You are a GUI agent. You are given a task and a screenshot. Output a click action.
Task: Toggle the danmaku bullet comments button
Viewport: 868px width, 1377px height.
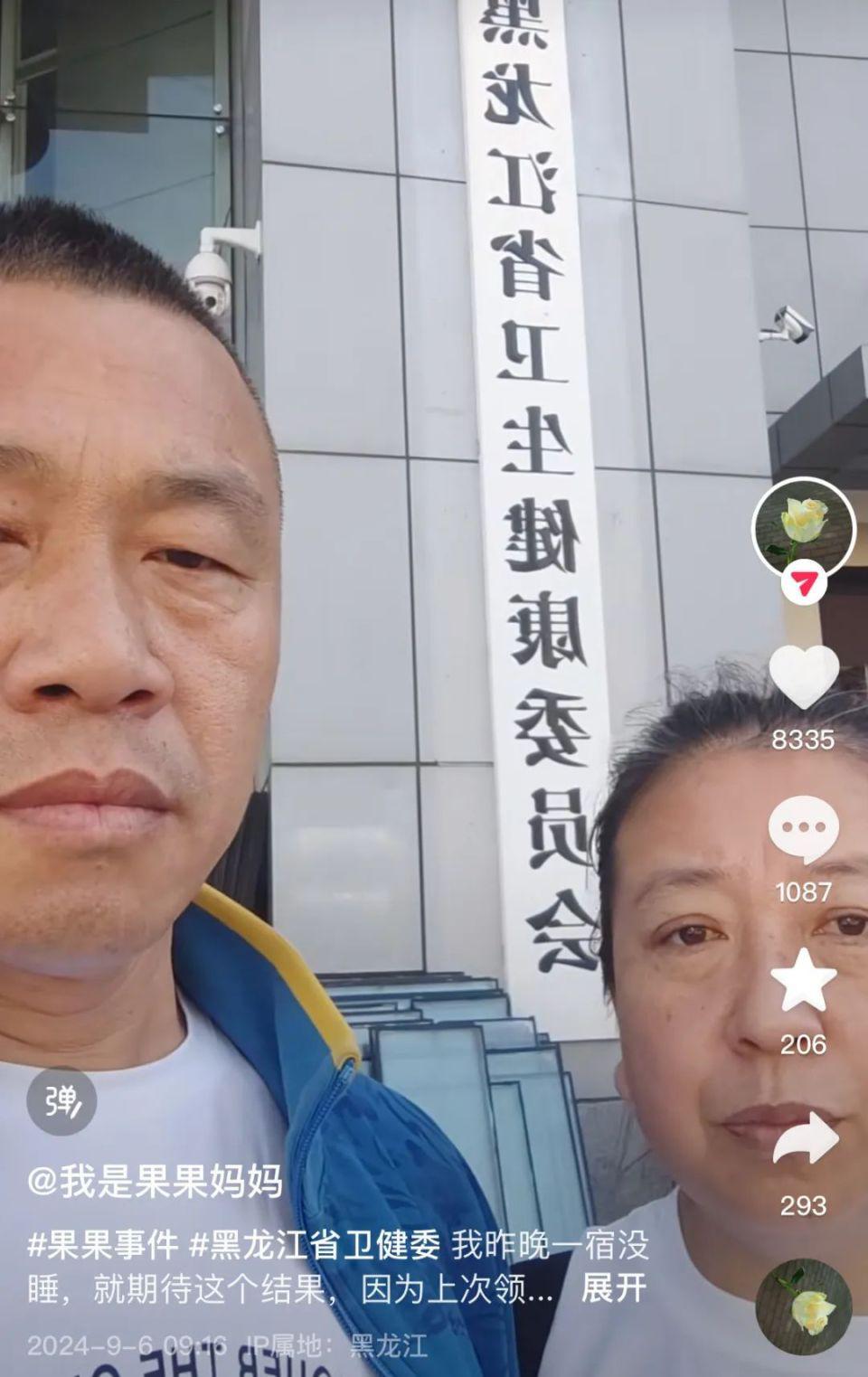point(61,1100)
